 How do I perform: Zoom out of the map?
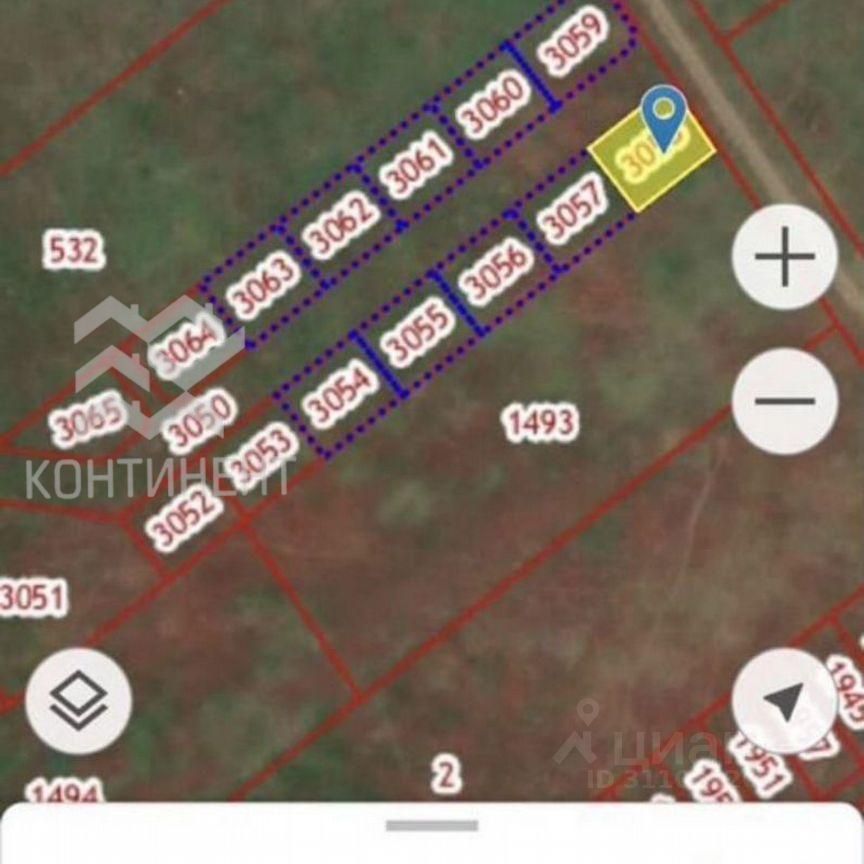[785, 401]
